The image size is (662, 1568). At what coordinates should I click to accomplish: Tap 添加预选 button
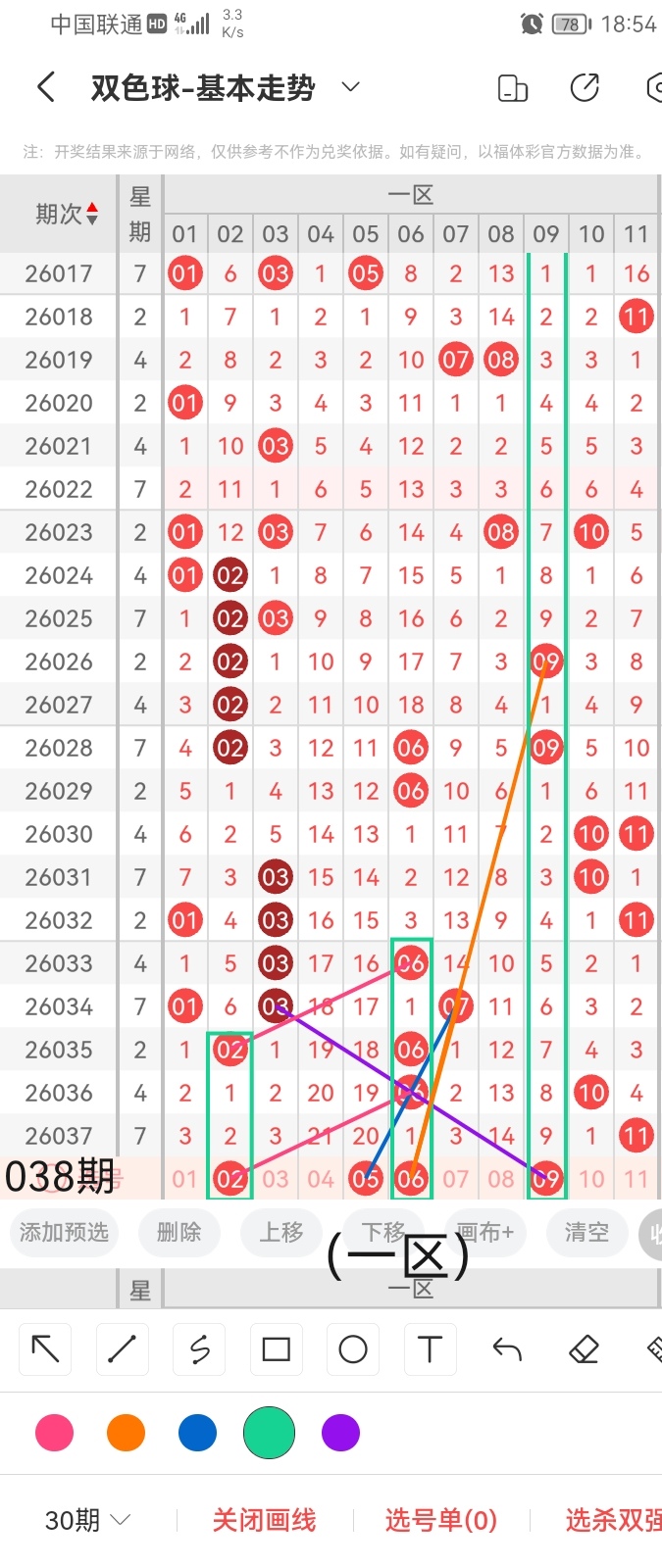pos(64,1232)
